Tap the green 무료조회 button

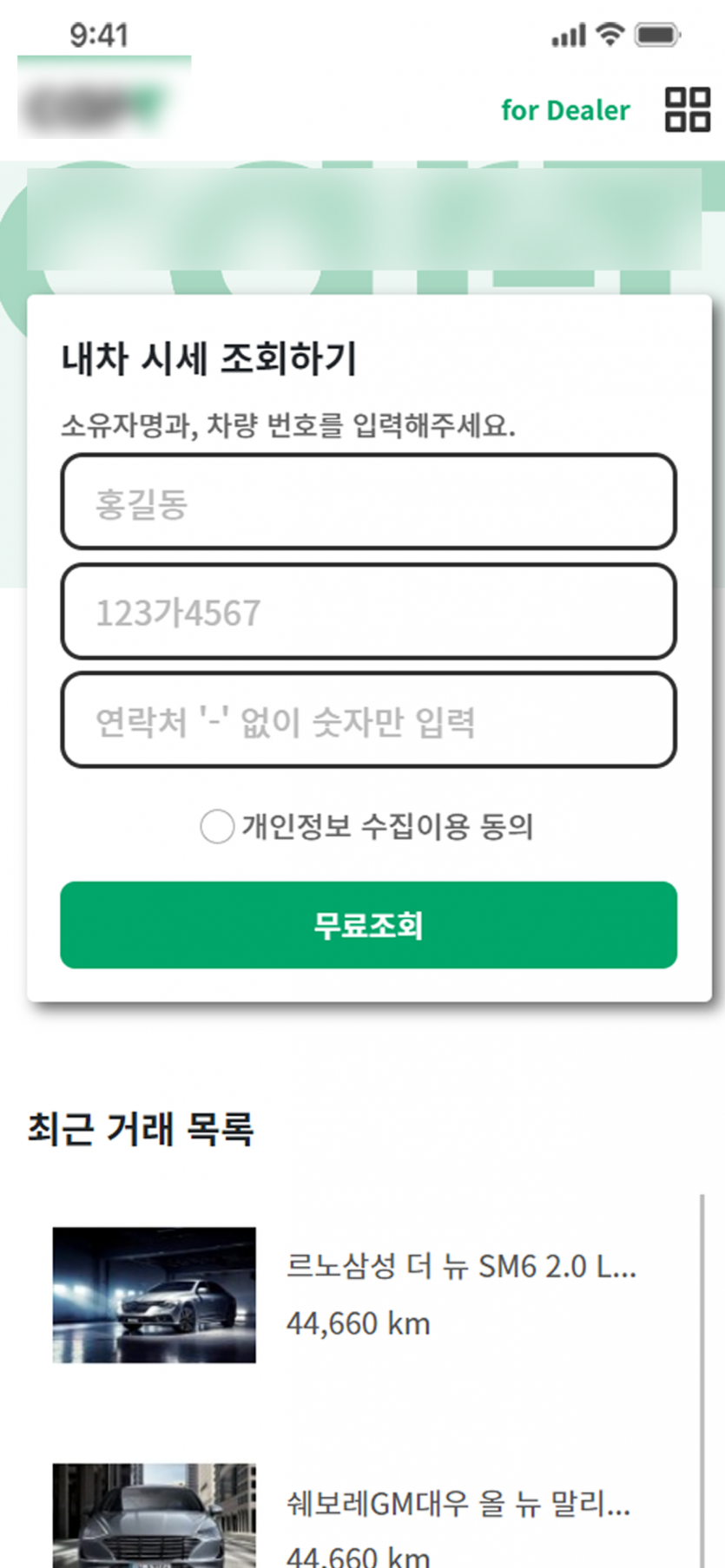point(368,925)
